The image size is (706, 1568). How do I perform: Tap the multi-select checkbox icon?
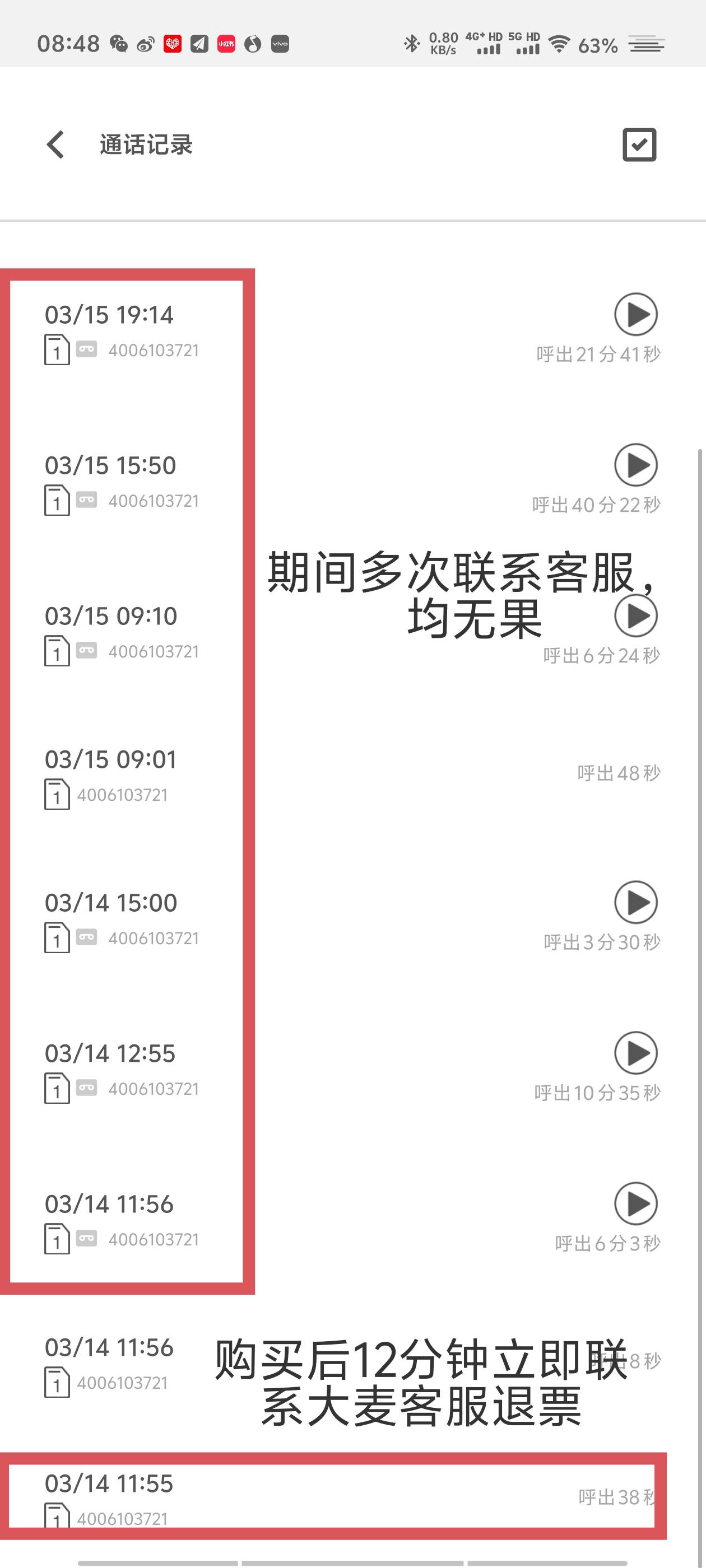click(x=639, y=145)
